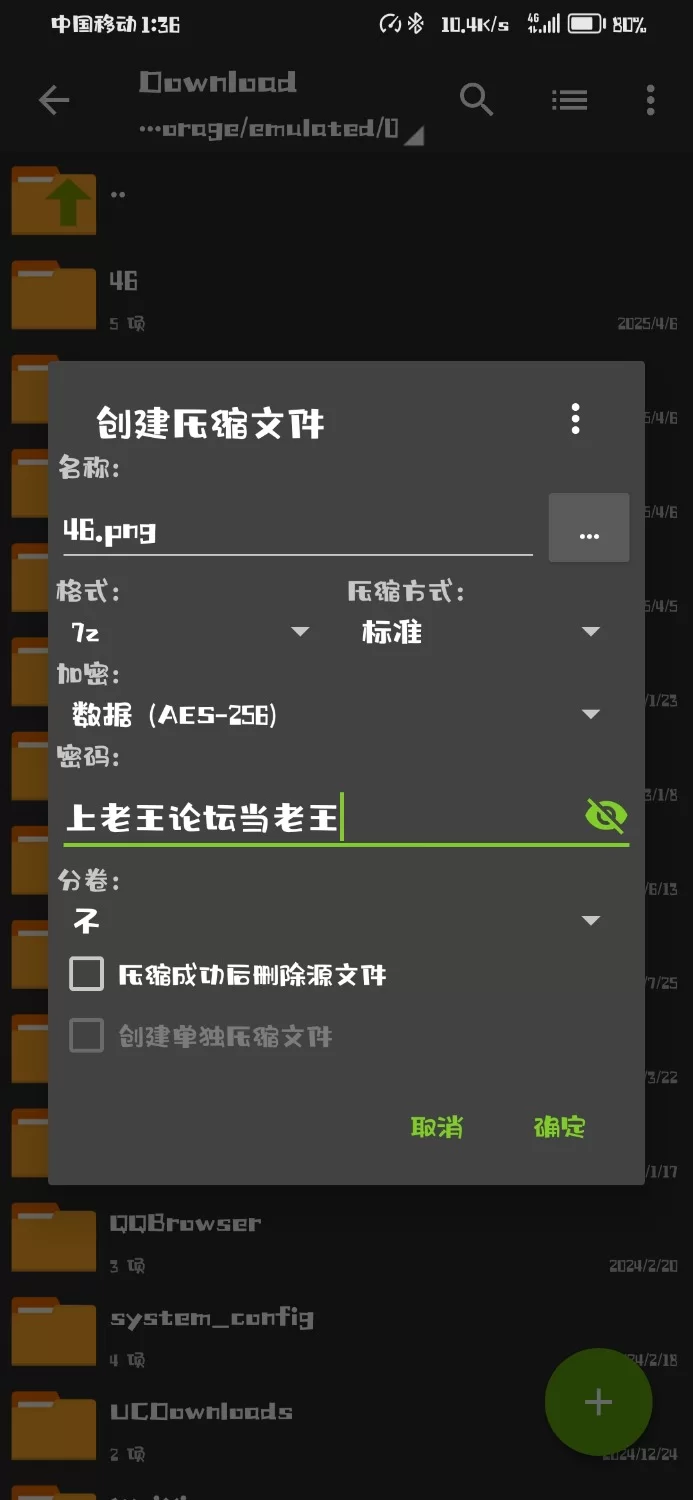Open the encryption dropdown showing AES-256
Viewport: 693px width, 1500px height.
pos(336,715)
